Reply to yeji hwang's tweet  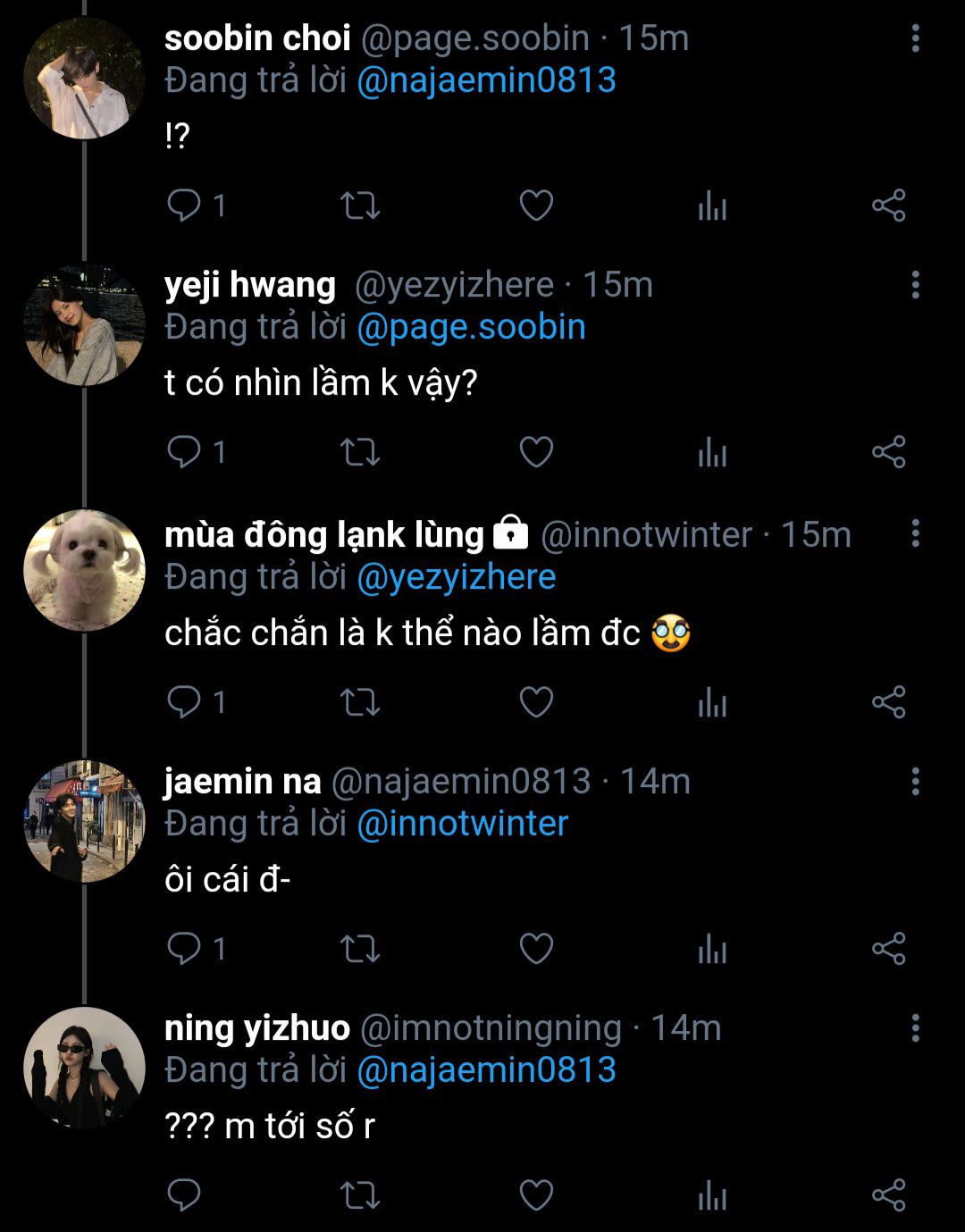pyautogui.click(x=184, y=453)
